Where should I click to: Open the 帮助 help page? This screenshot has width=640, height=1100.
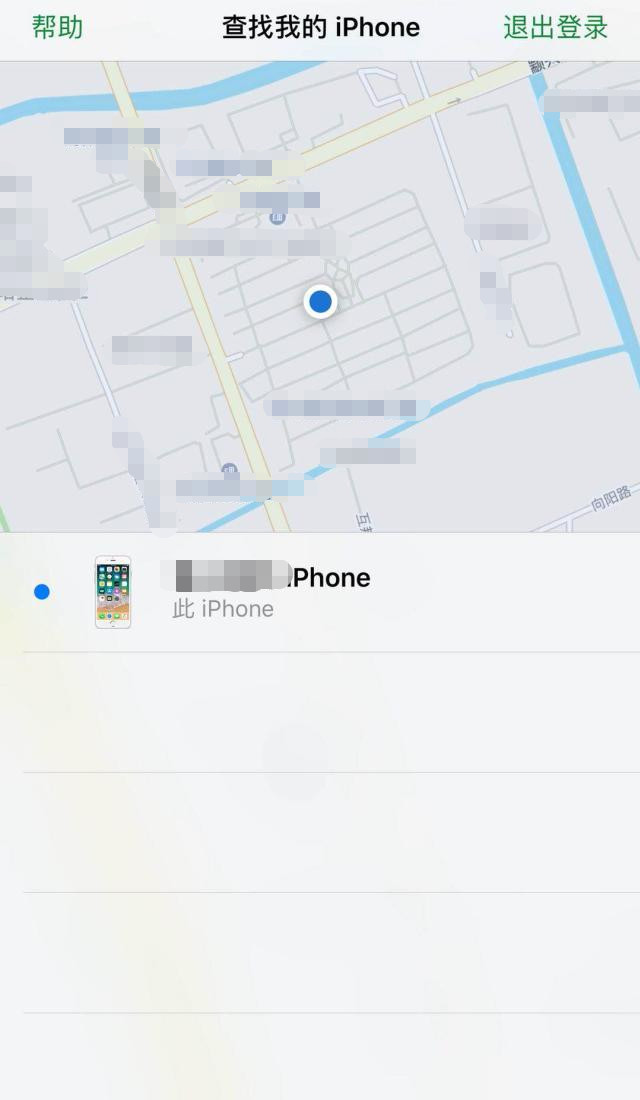coord(57,28)
